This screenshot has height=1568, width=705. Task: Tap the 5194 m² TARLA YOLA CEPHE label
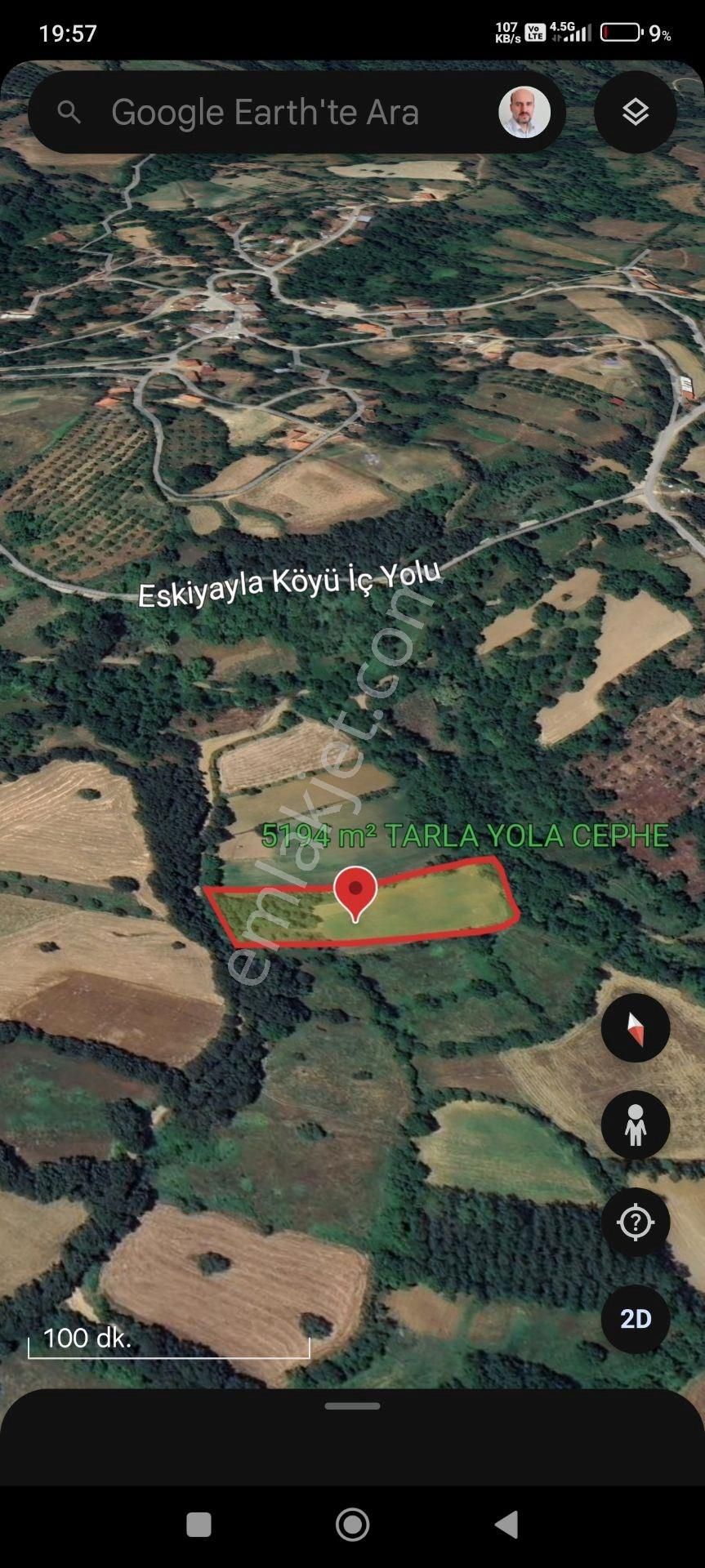point(464,836)
